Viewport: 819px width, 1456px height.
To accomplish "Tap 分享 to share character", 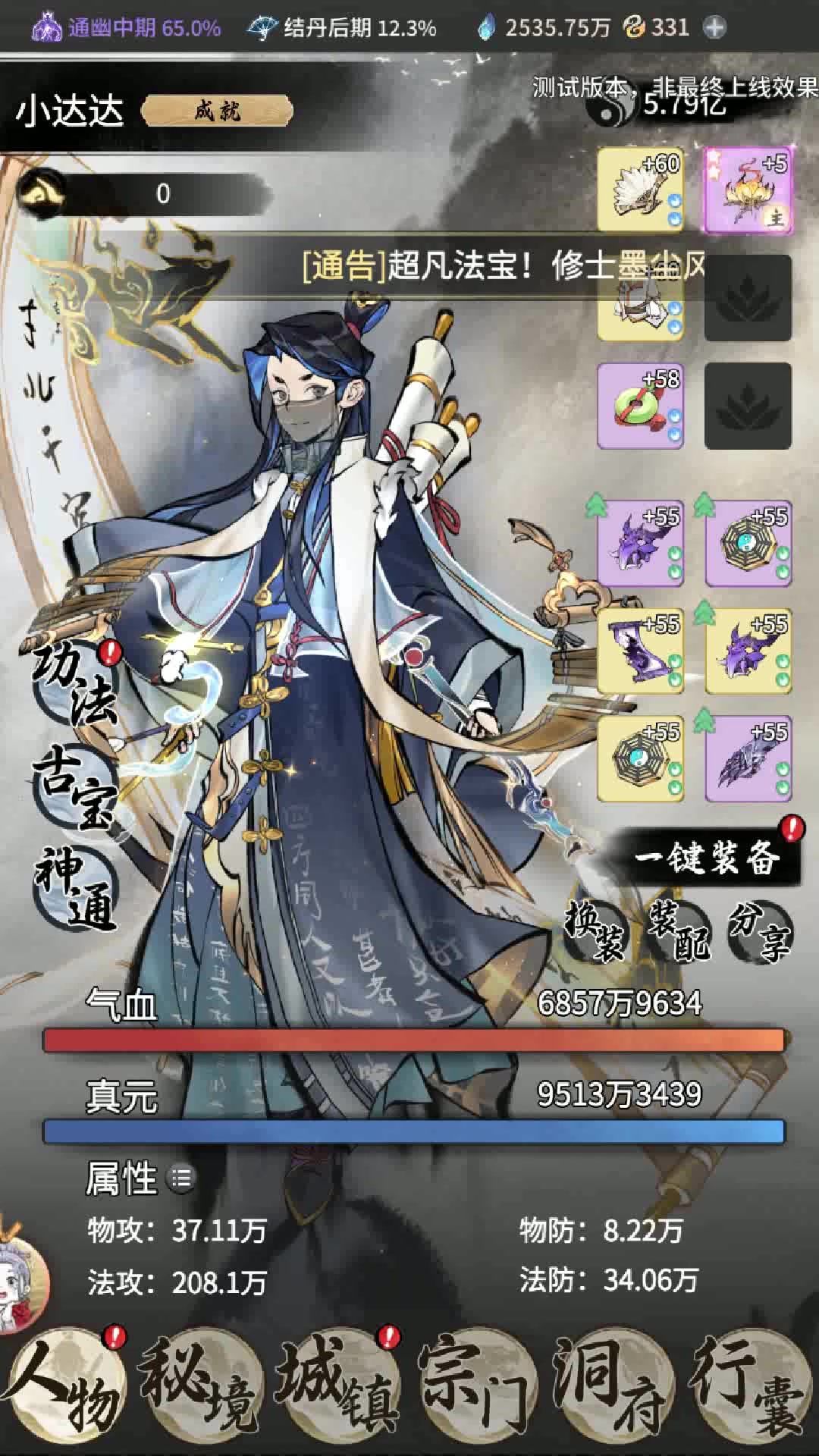I will (759, 931).
